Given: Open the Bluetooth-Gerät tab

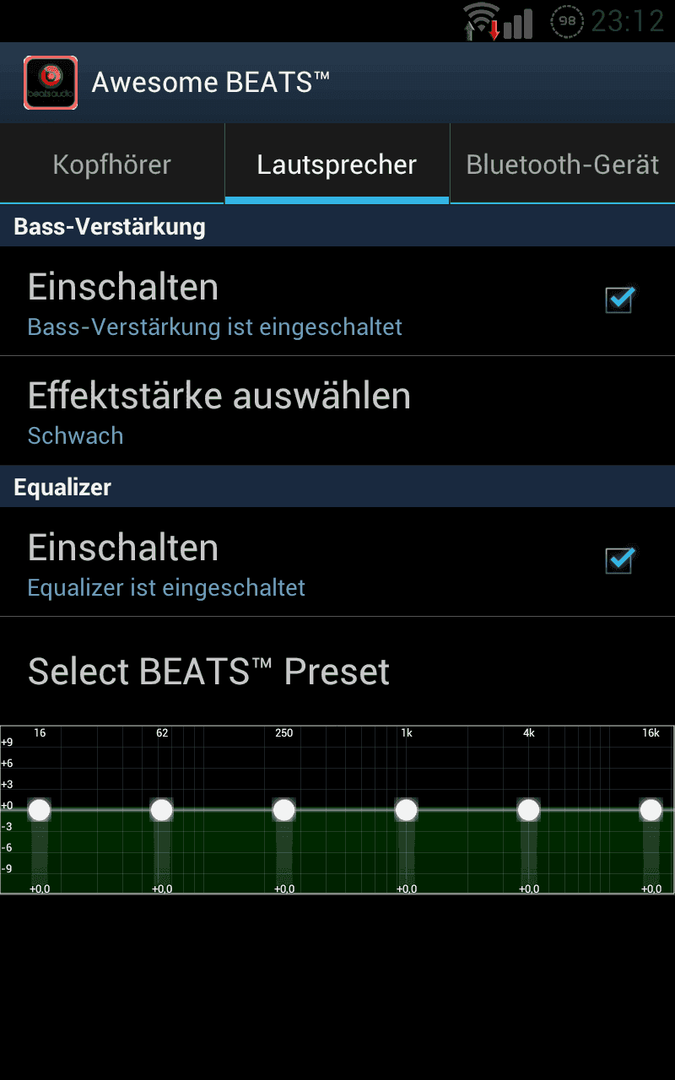Looking at the screenshot, I should (x=563, y=165).
